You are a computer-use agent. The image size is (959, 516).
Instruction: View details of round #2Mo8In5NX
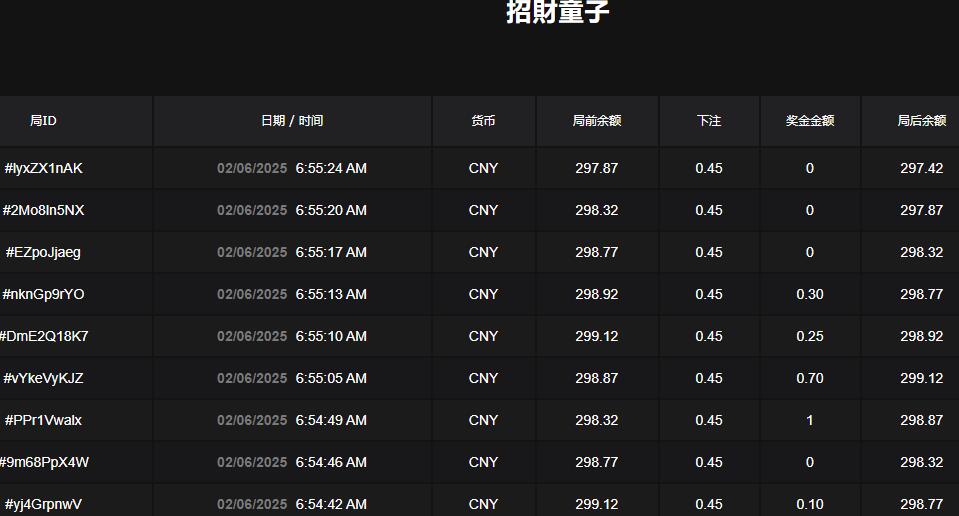coord(44,210)
